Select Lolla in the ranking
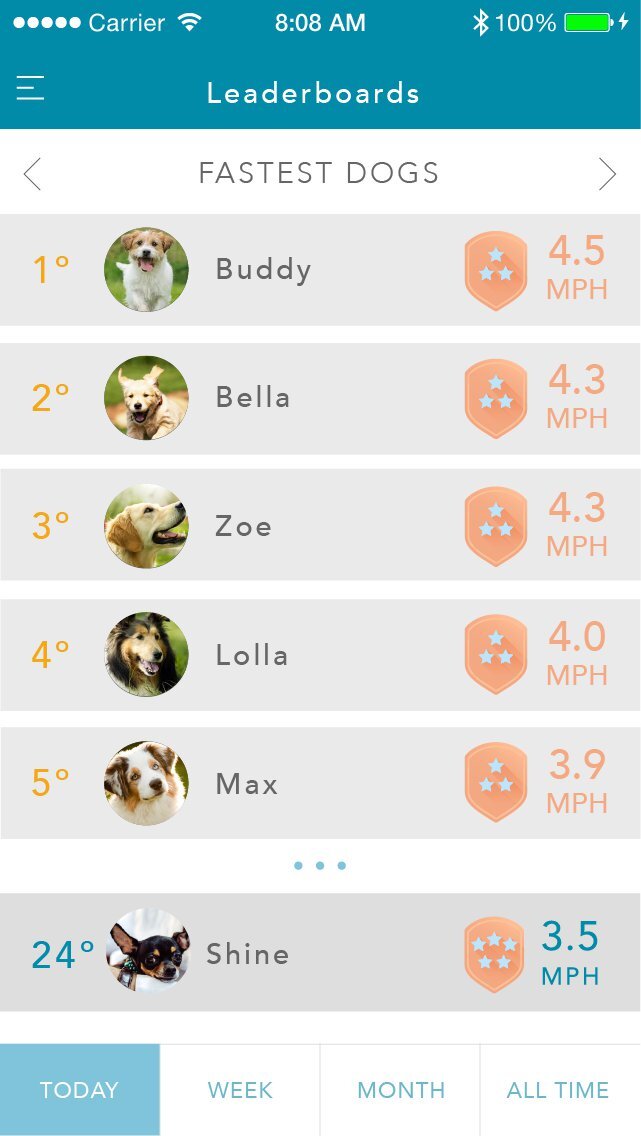 click(320, 655)
